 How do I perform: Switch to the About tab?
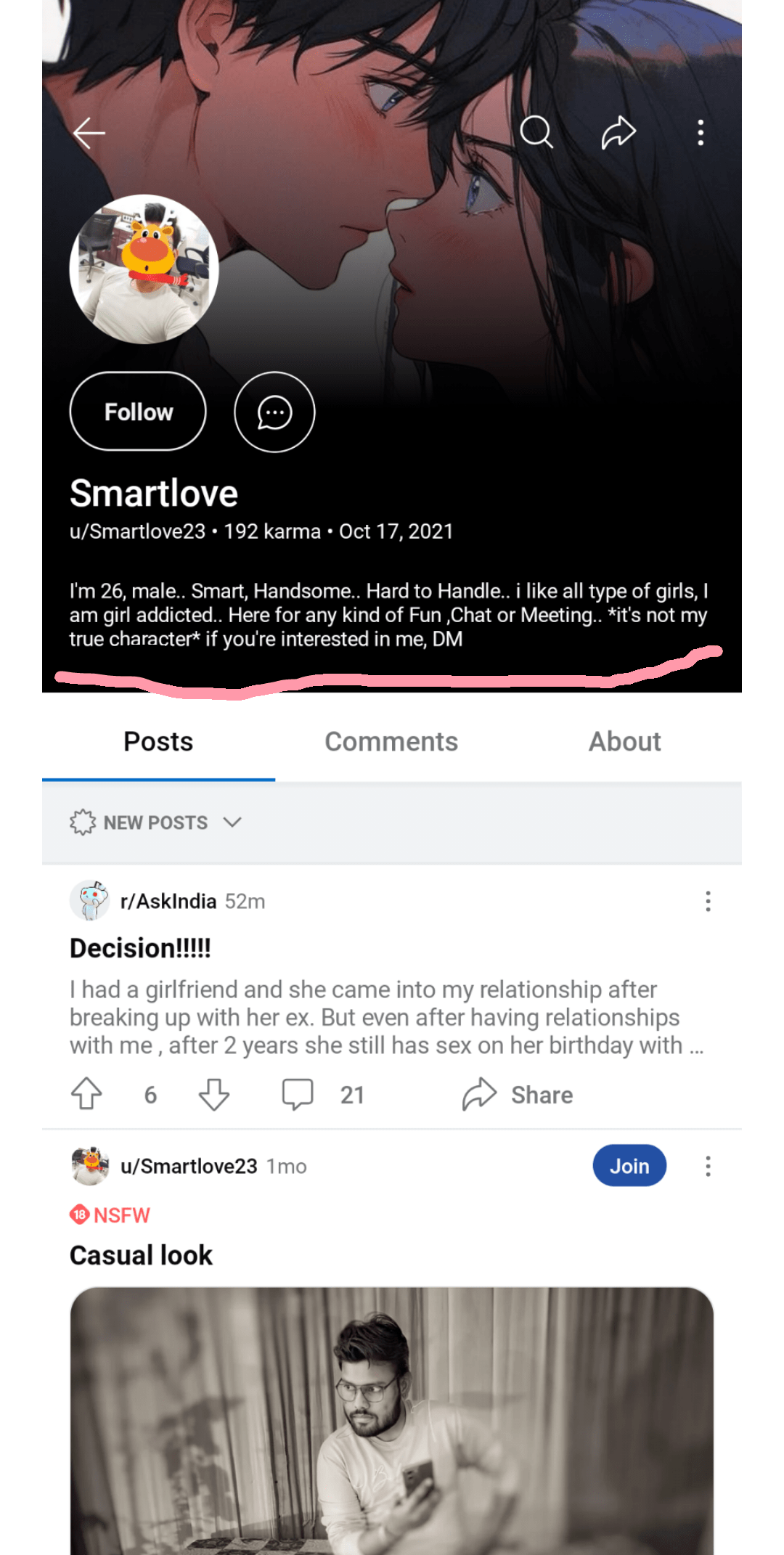(x=624, y=742)
